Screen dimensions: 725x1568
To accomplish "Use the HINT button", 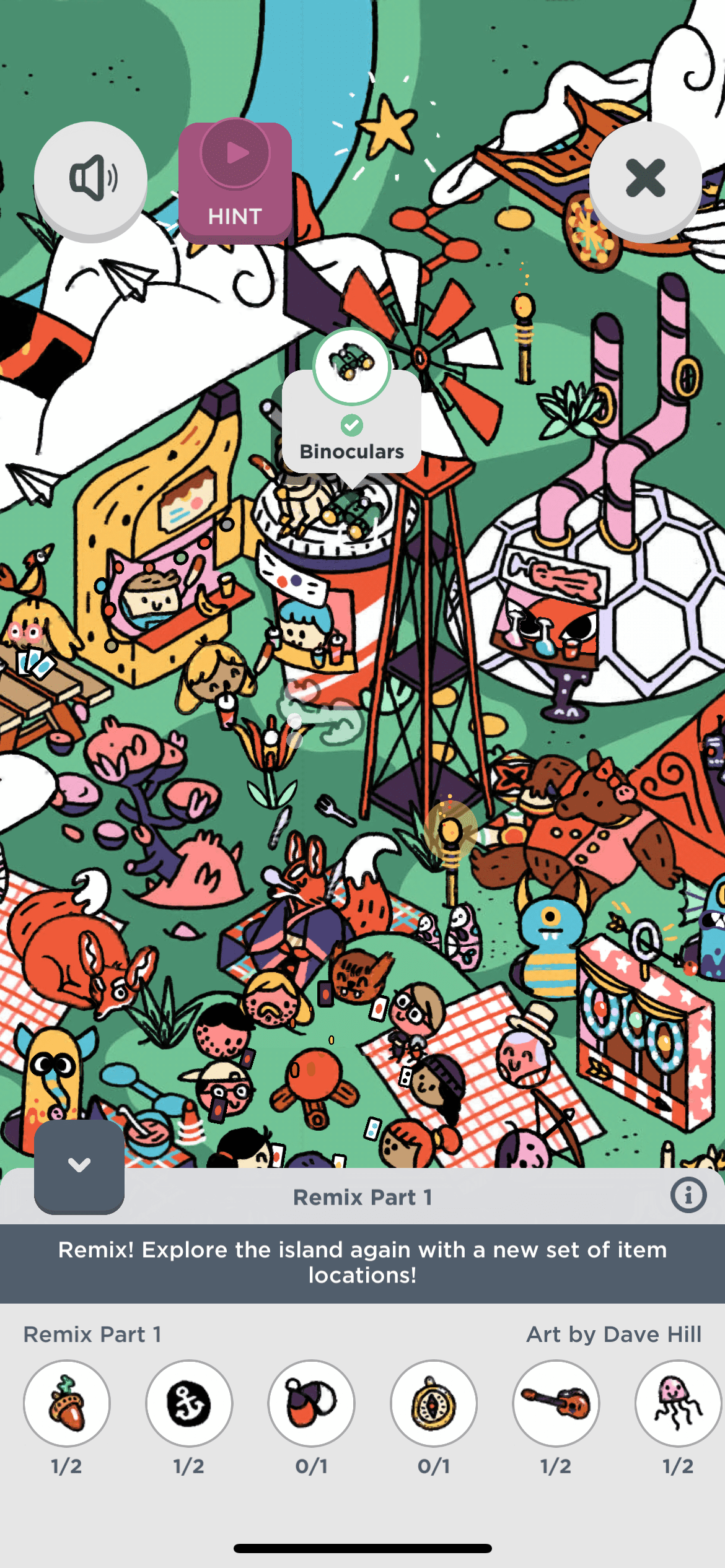I will pos(235,181).
